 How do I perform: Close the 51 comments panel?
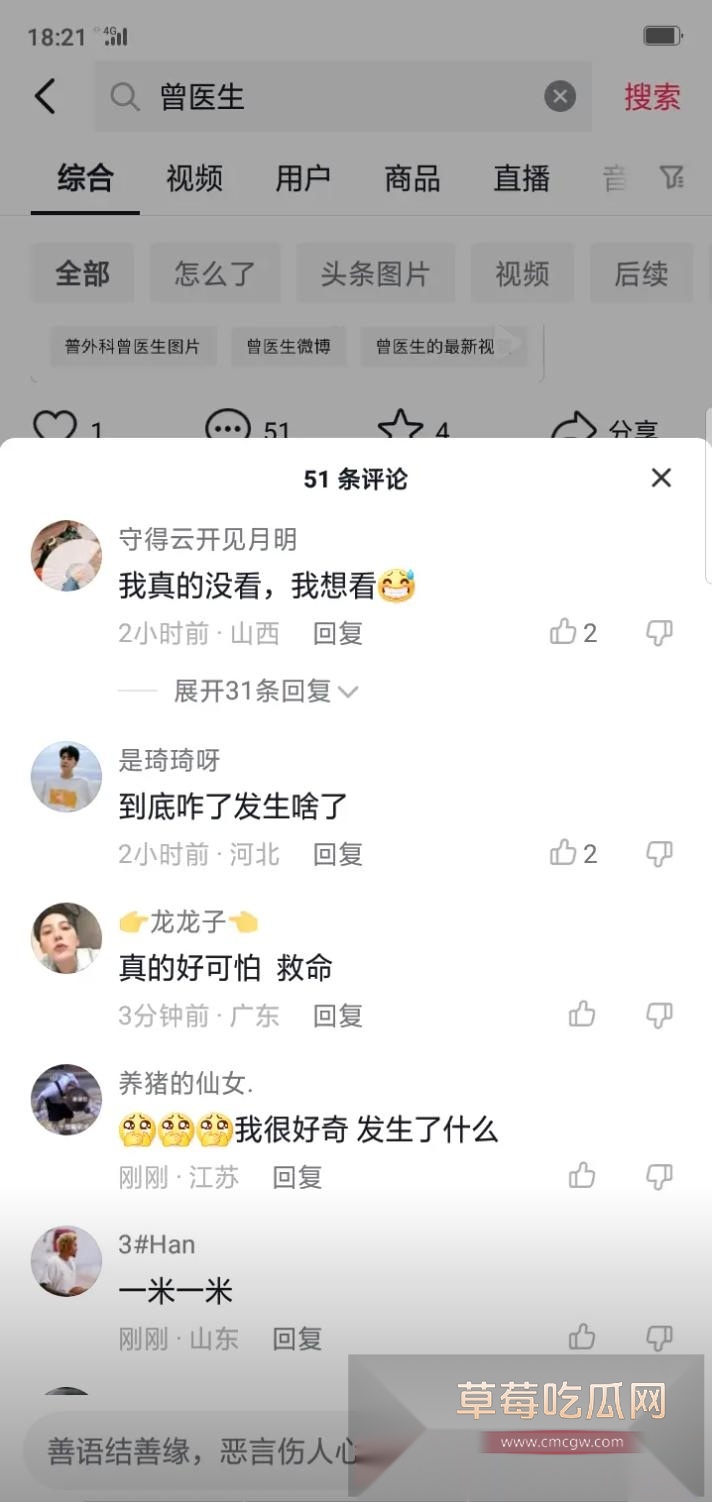pyautogui.click(x=661, y=478)
